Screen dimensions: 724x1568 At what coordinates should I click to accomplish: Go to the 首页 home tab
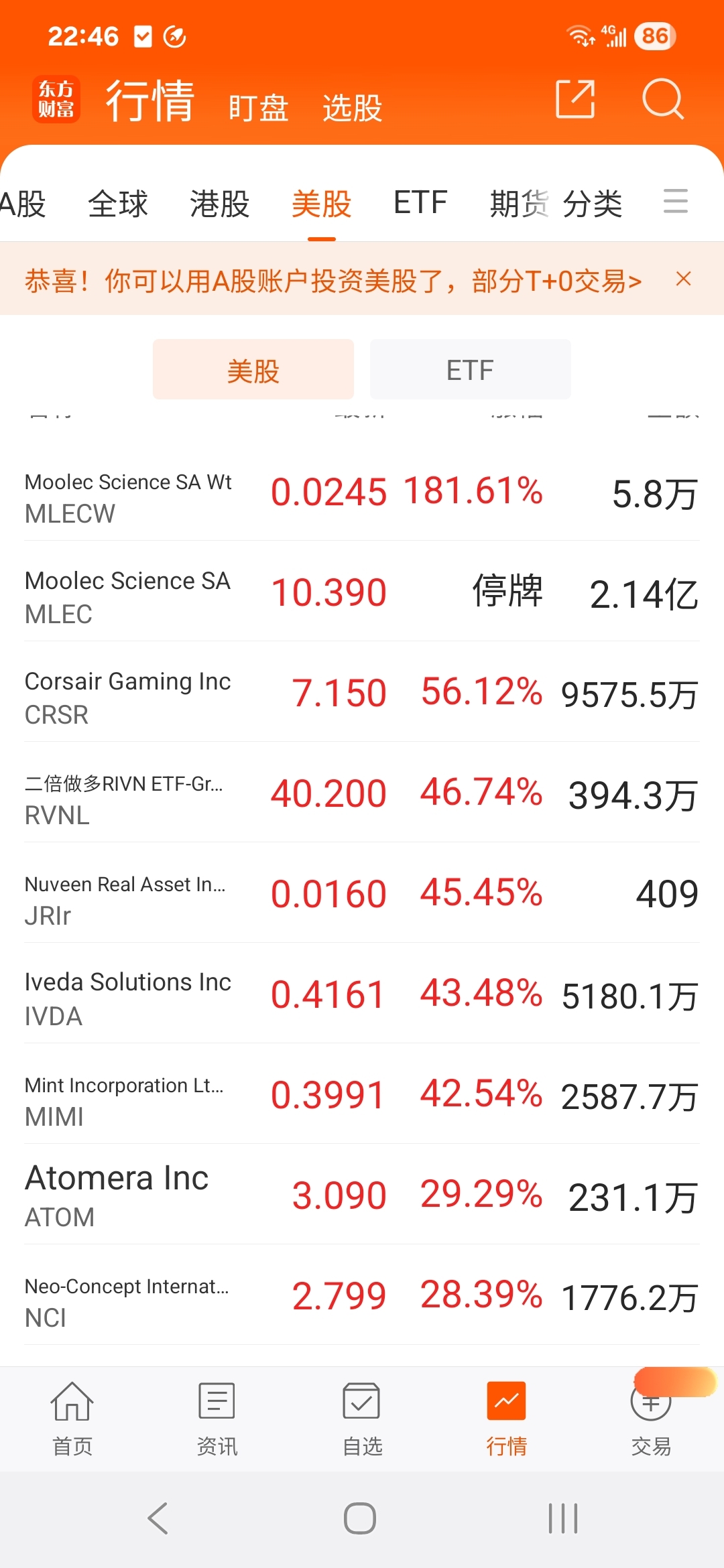coord(72,1419)
